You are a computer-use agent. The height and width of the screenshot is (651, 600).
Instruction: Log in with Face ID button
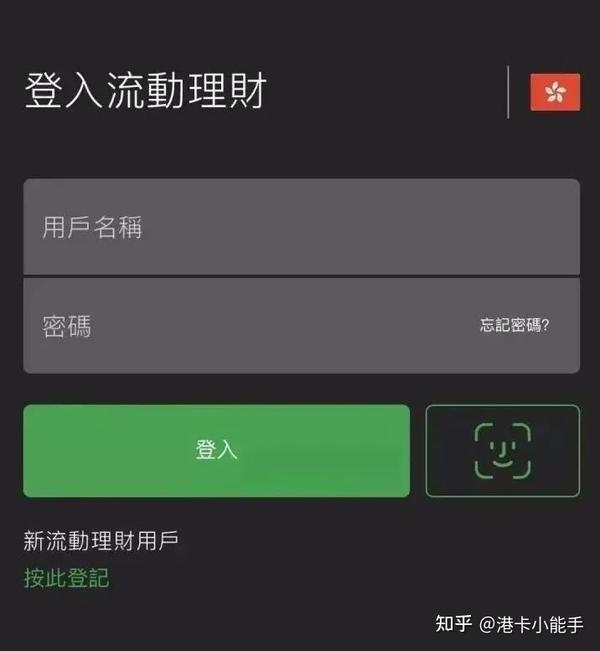pyautogui.click(x=502, y=450)
